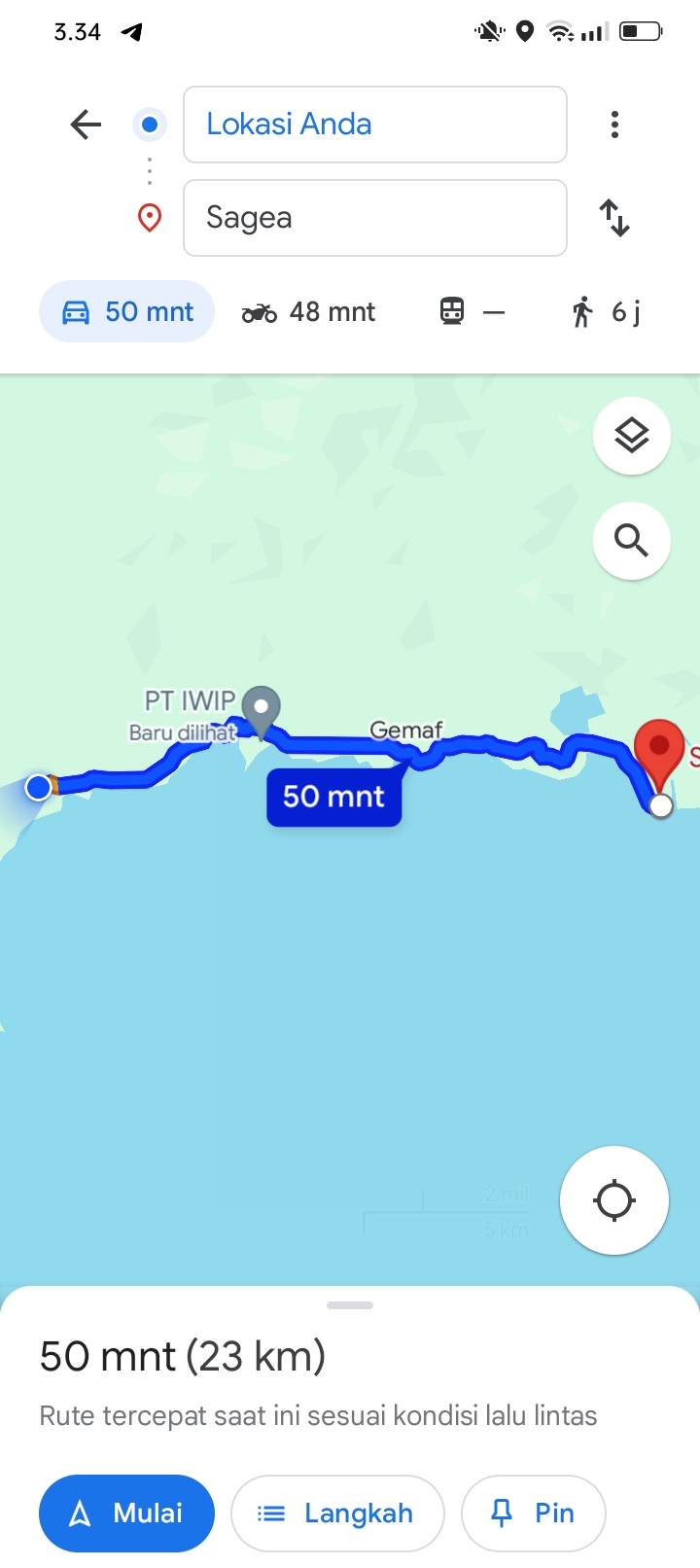Swap start and destination locations
This screenshot has height=1568, width=700.
click(x=614, y=218)
